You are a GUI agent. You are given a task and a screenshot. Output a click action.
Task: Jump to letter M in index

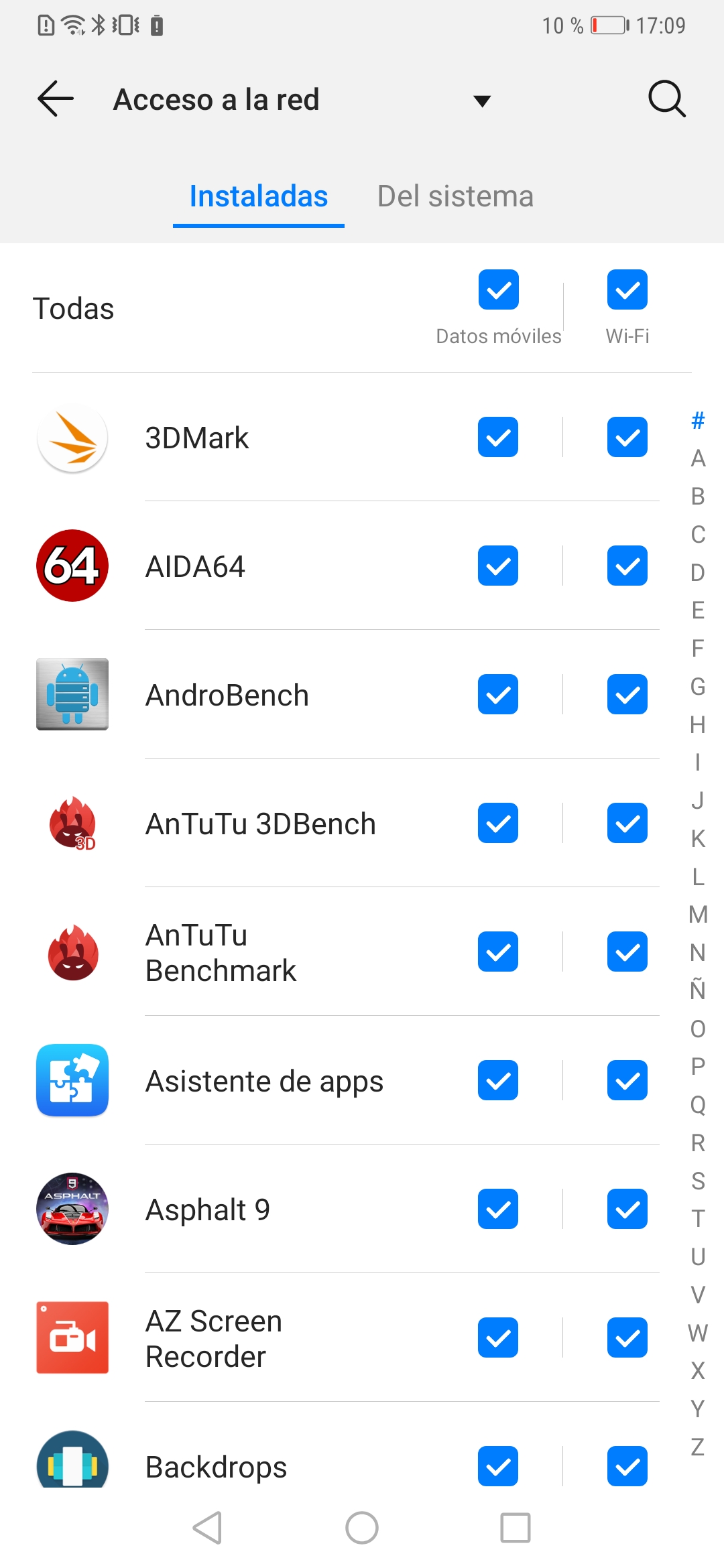698,915
